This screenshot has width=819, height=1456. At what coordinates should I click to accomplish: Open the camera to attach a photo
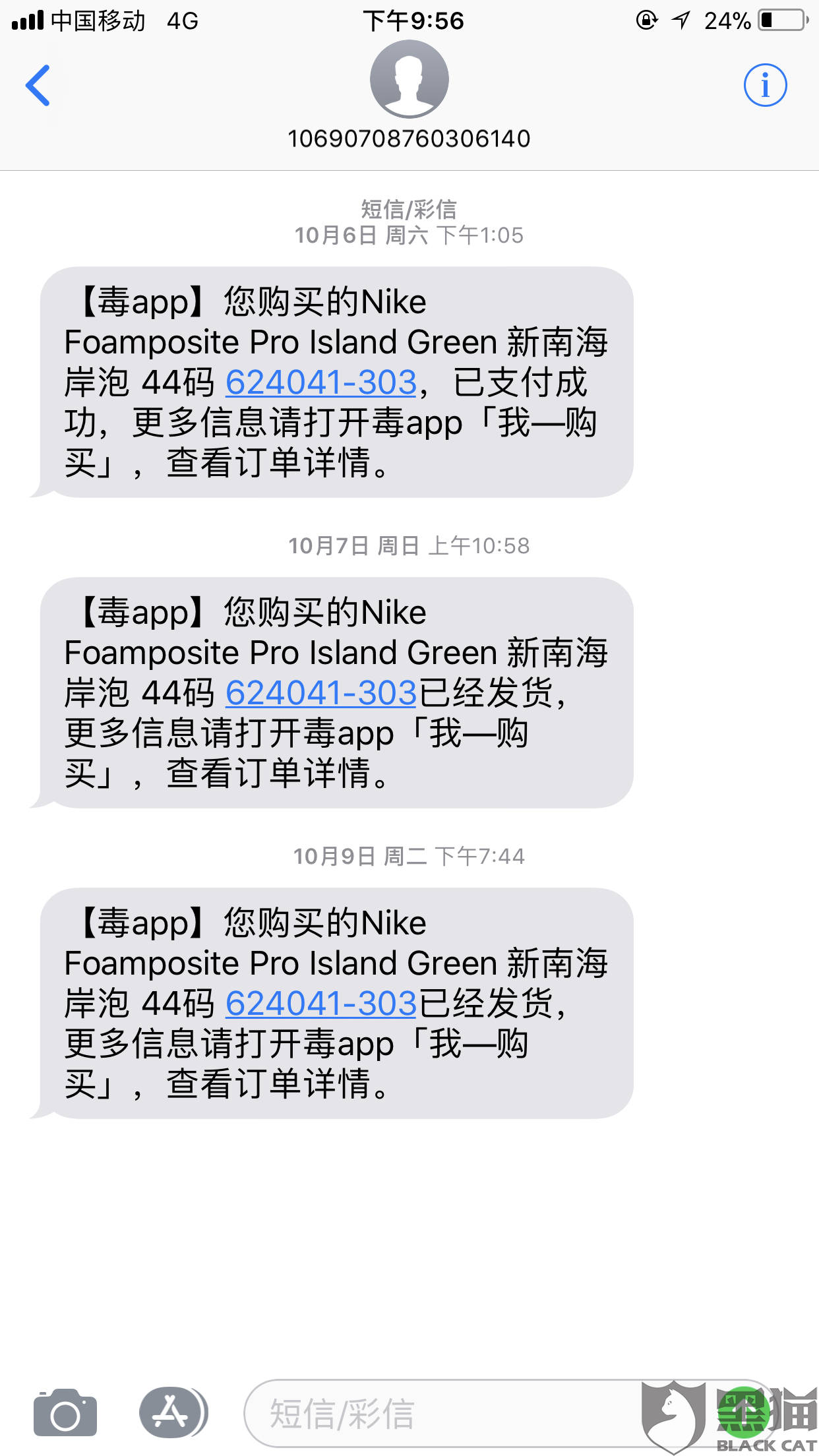pyautogui.click(x=65, y=1412)
